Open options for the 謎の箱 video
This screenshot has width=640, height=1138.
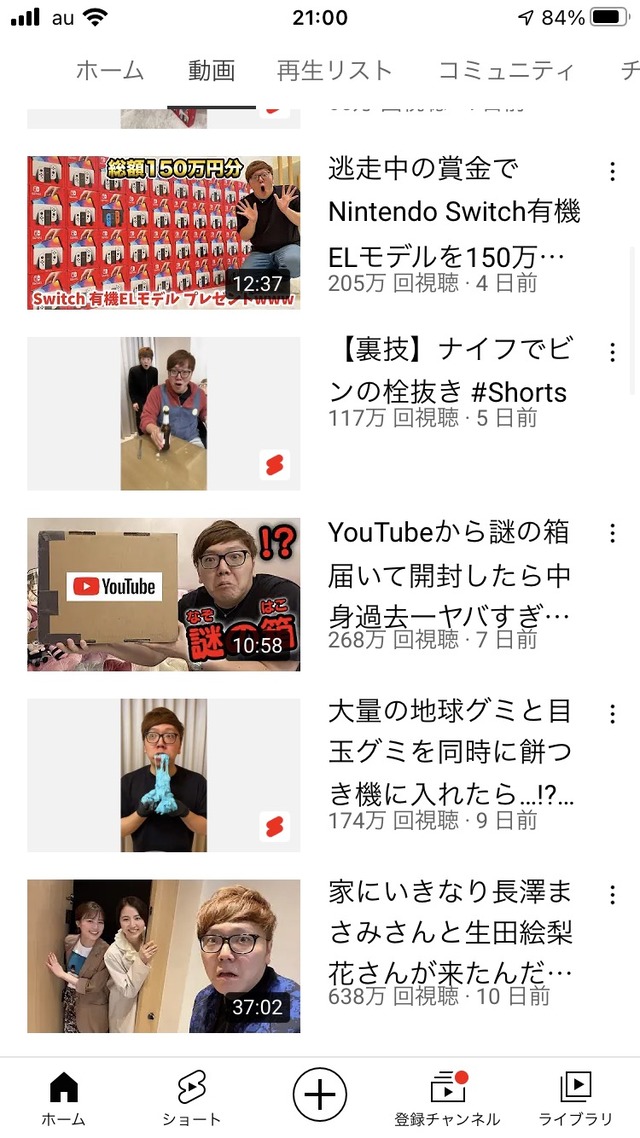coord(612,533)
